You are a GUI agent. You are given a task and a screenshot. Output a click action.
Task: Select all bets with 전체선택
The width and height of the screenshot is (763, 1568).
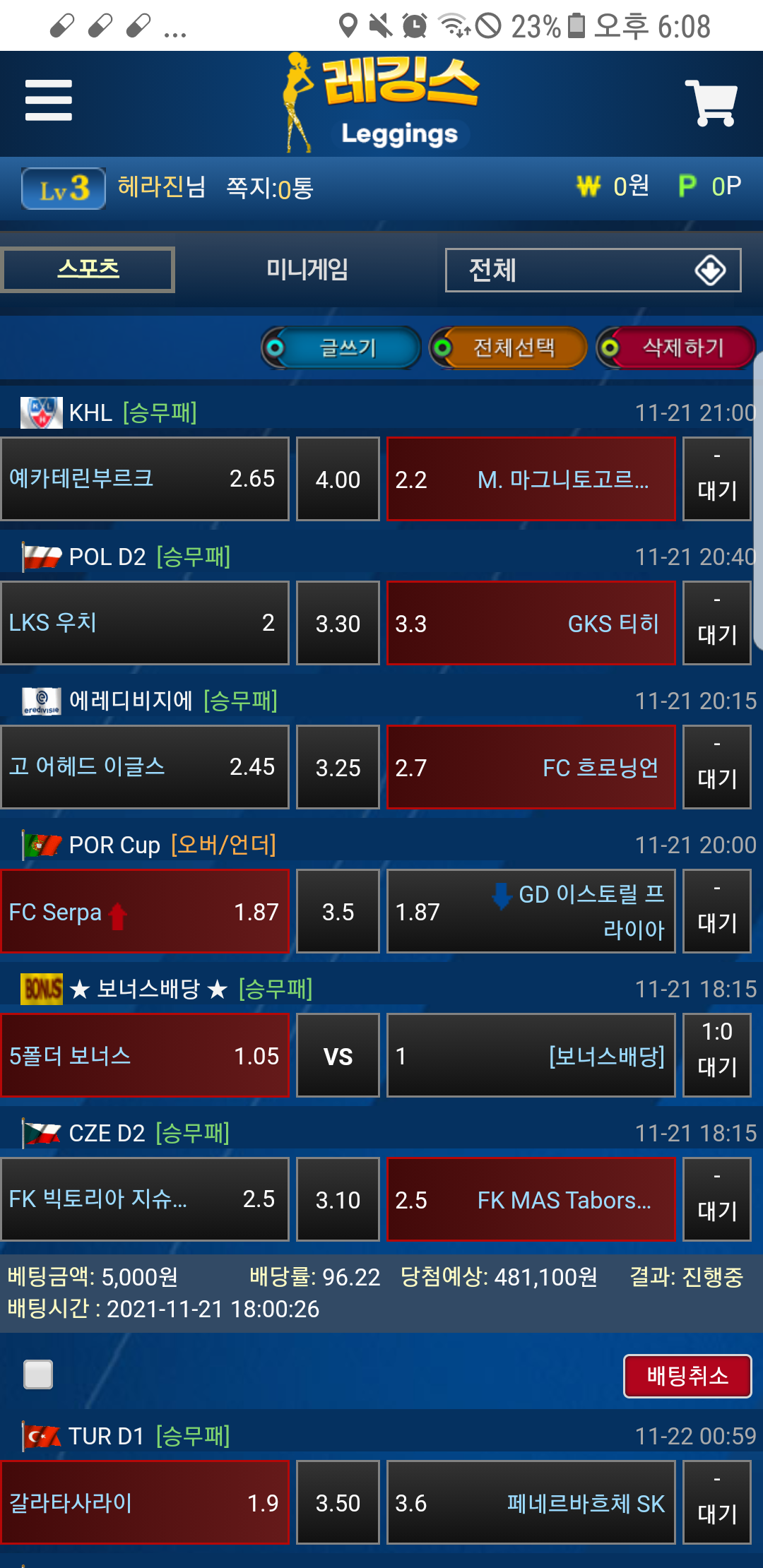[509, 348]
